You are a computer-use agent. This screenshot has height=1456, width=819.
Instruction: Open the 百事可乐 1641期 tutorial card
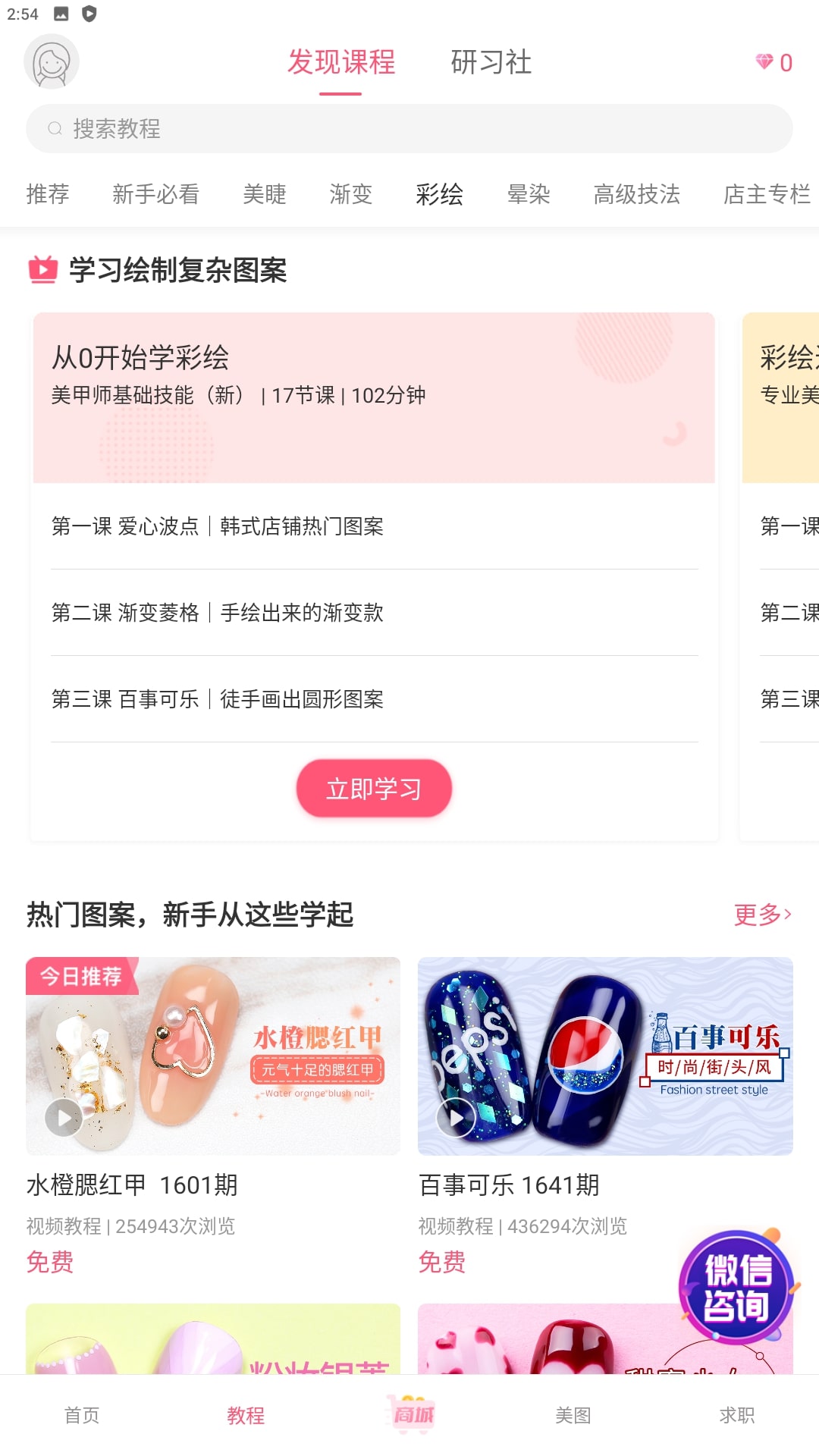coord(604,1056)
